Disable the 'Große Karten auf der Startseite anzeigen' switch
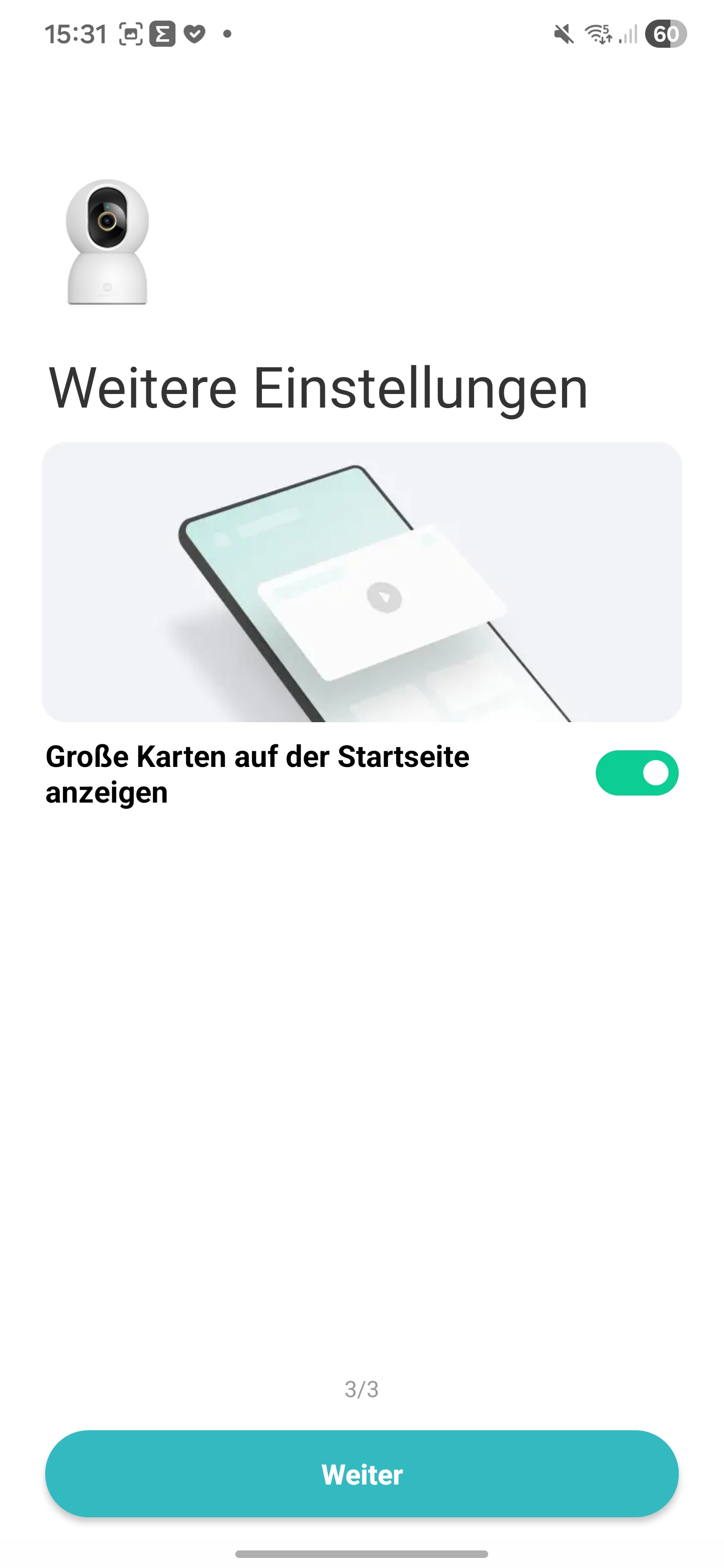 [637, 773]
